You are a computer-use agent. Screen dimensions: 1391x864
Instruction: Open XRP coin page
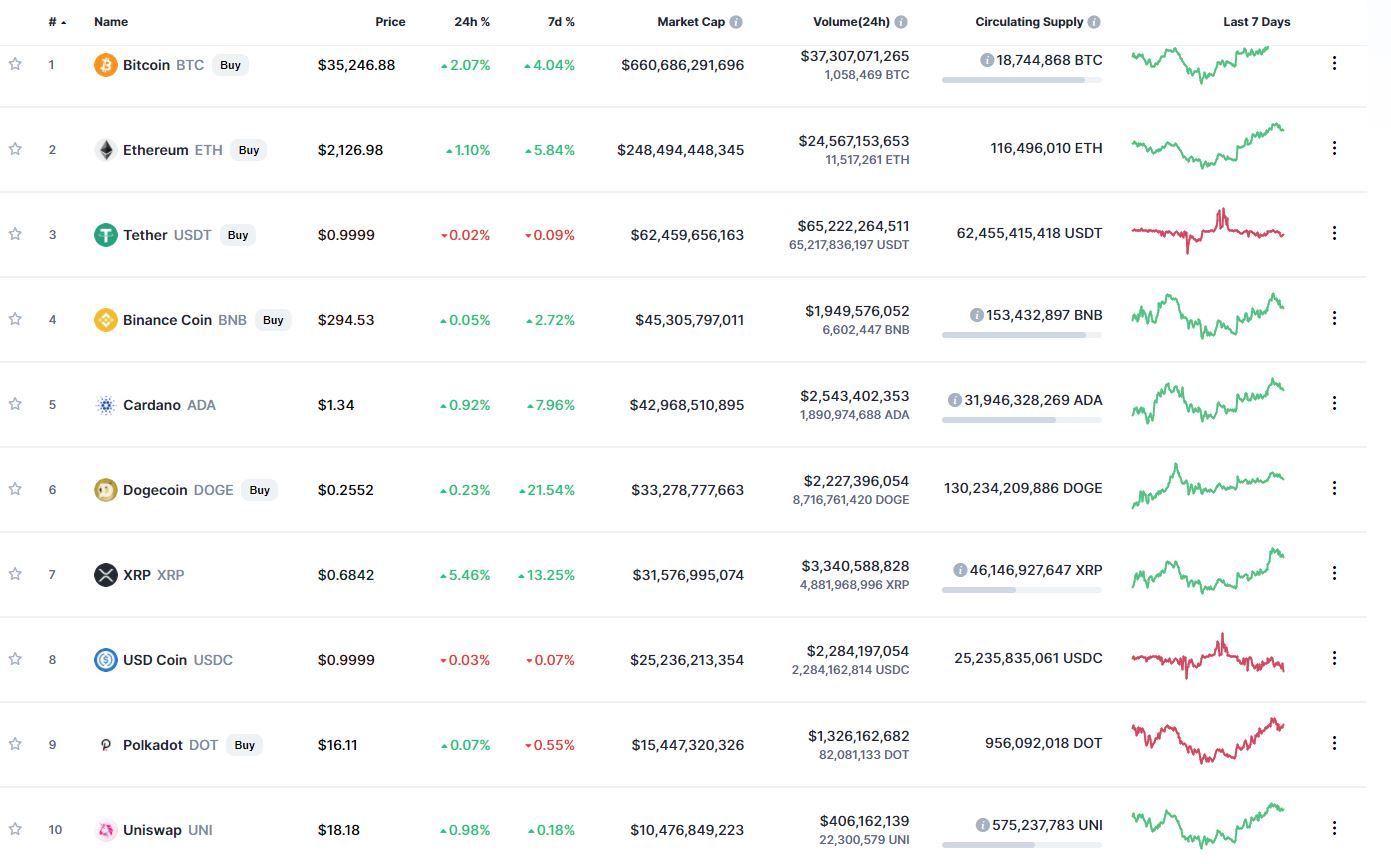click(x=137, y=575)
